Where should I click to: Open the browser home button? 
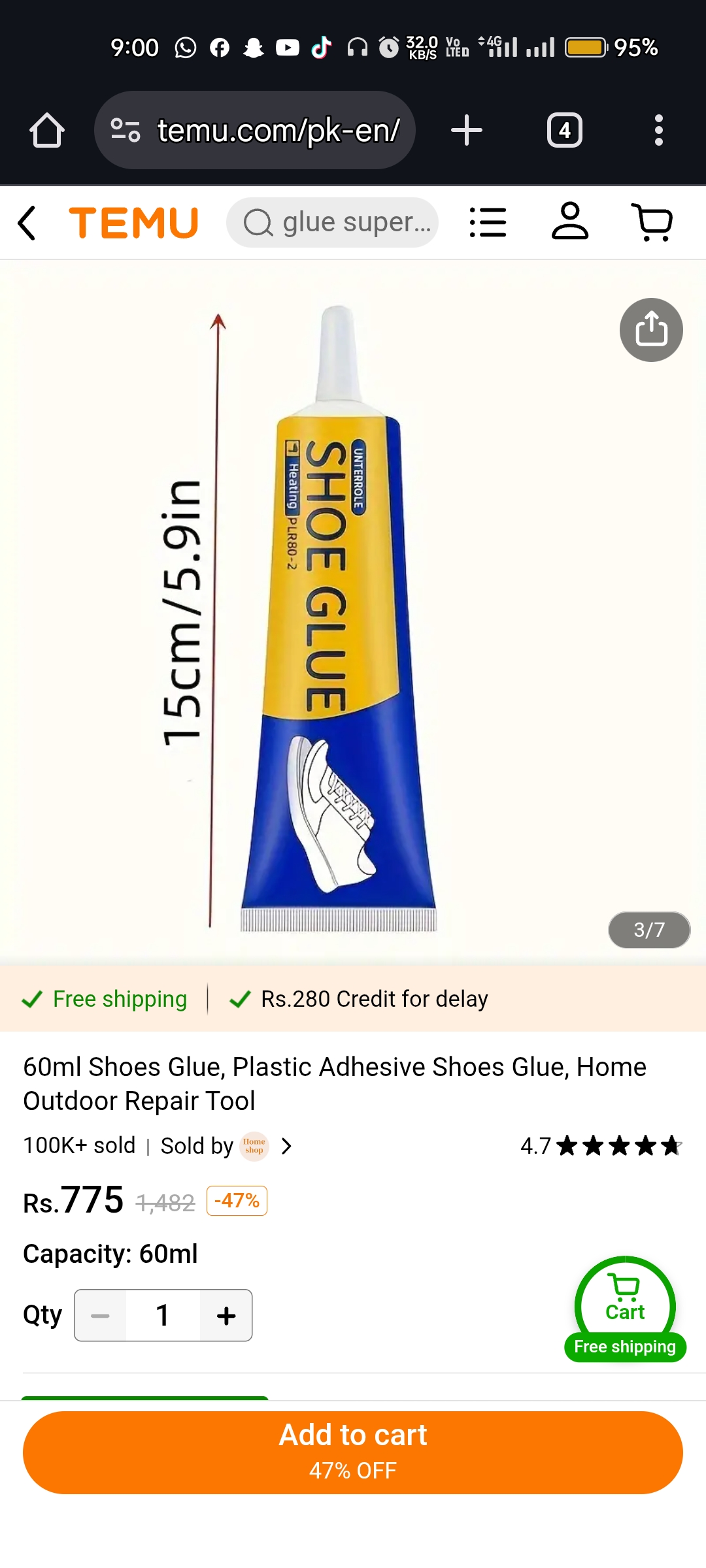pos(47,130)
